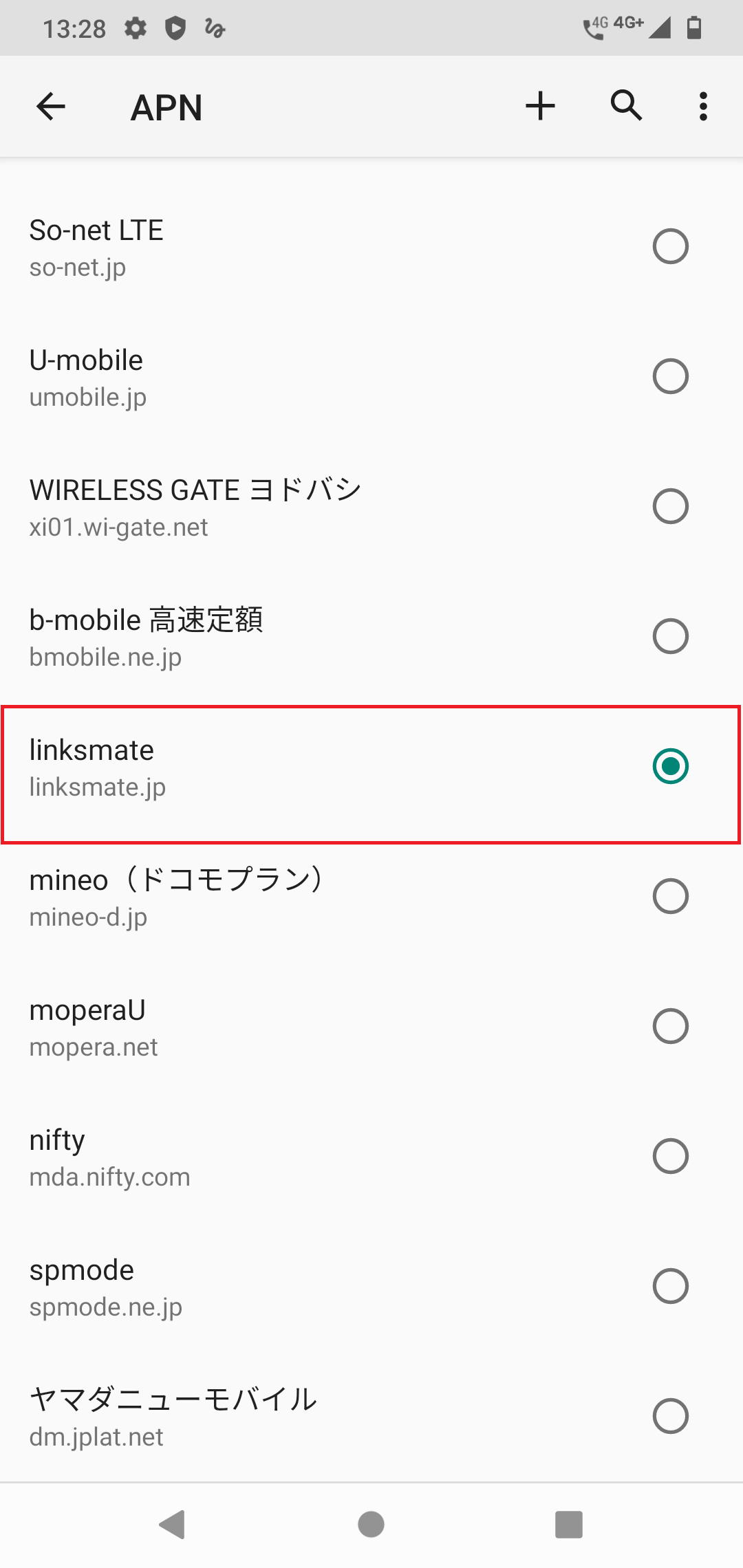The width and height of the screenshot is (743, 1568).
Task: Tap the settings gear icon in status bar
Action: click(135, 28)
